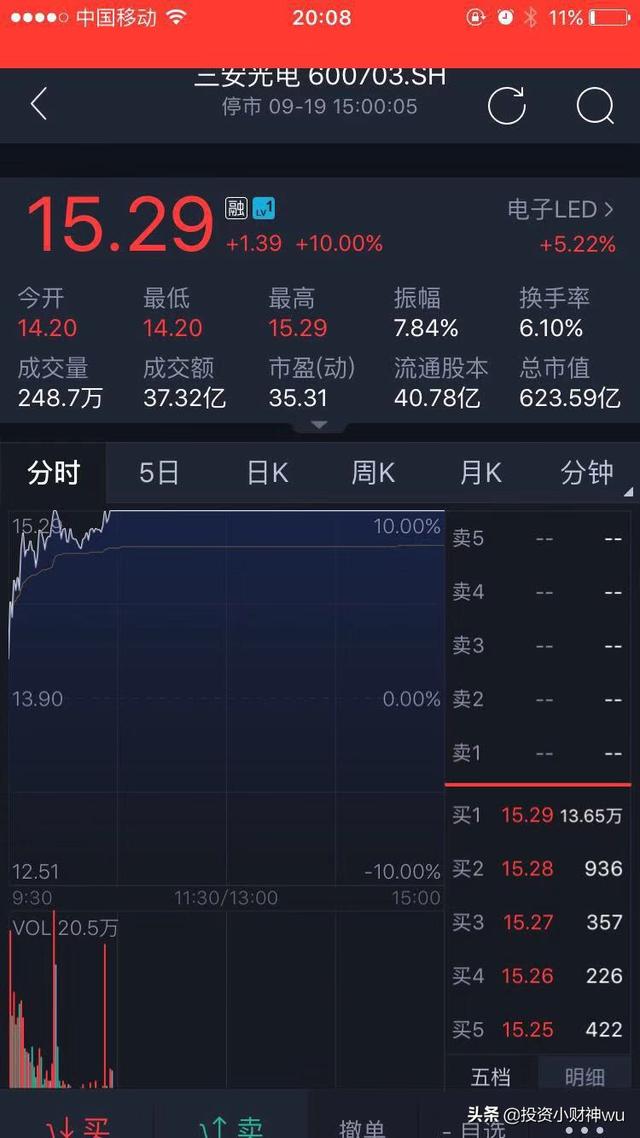
Task: Select the 五档 order book tab
Action: [491, 1076]
